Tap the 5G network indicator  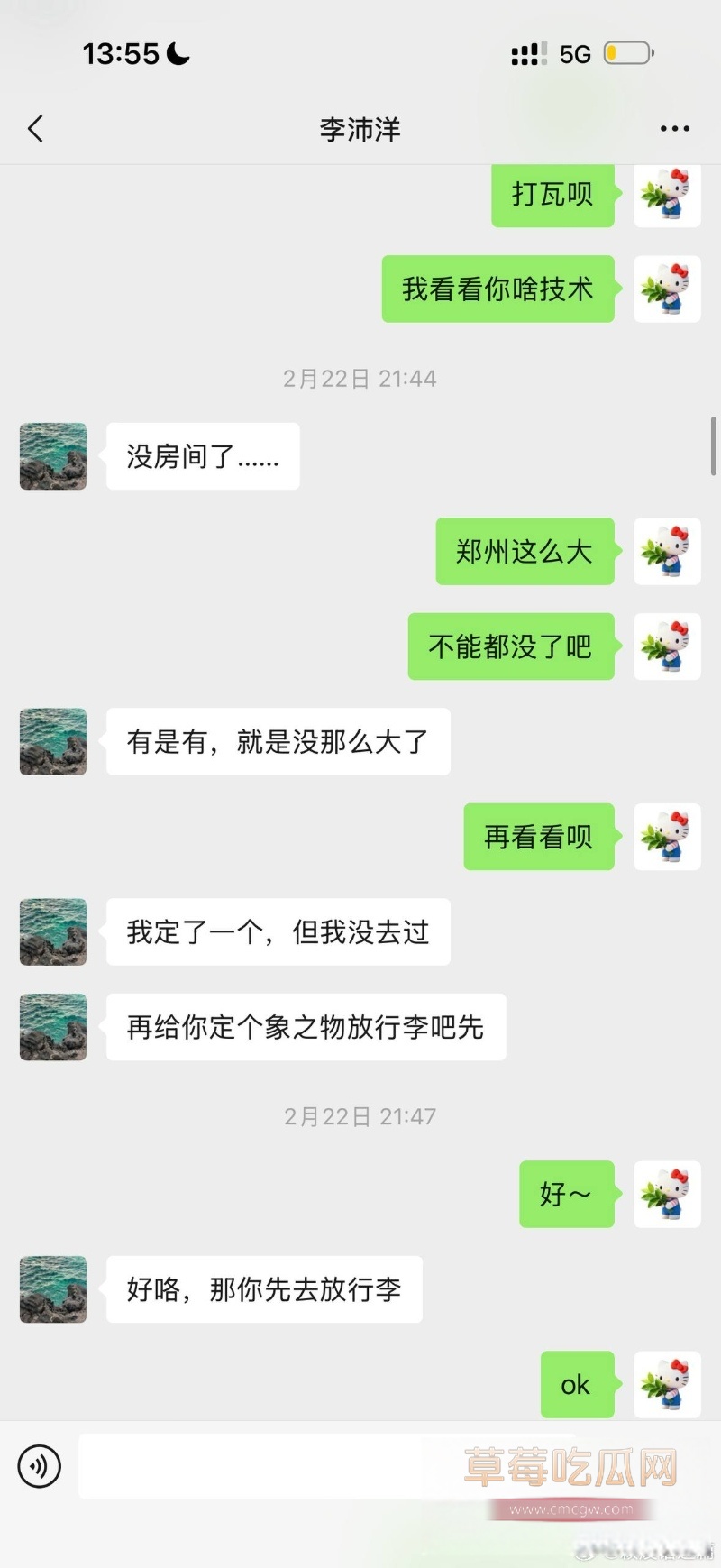pyautogui.click(x=577, y=53)
